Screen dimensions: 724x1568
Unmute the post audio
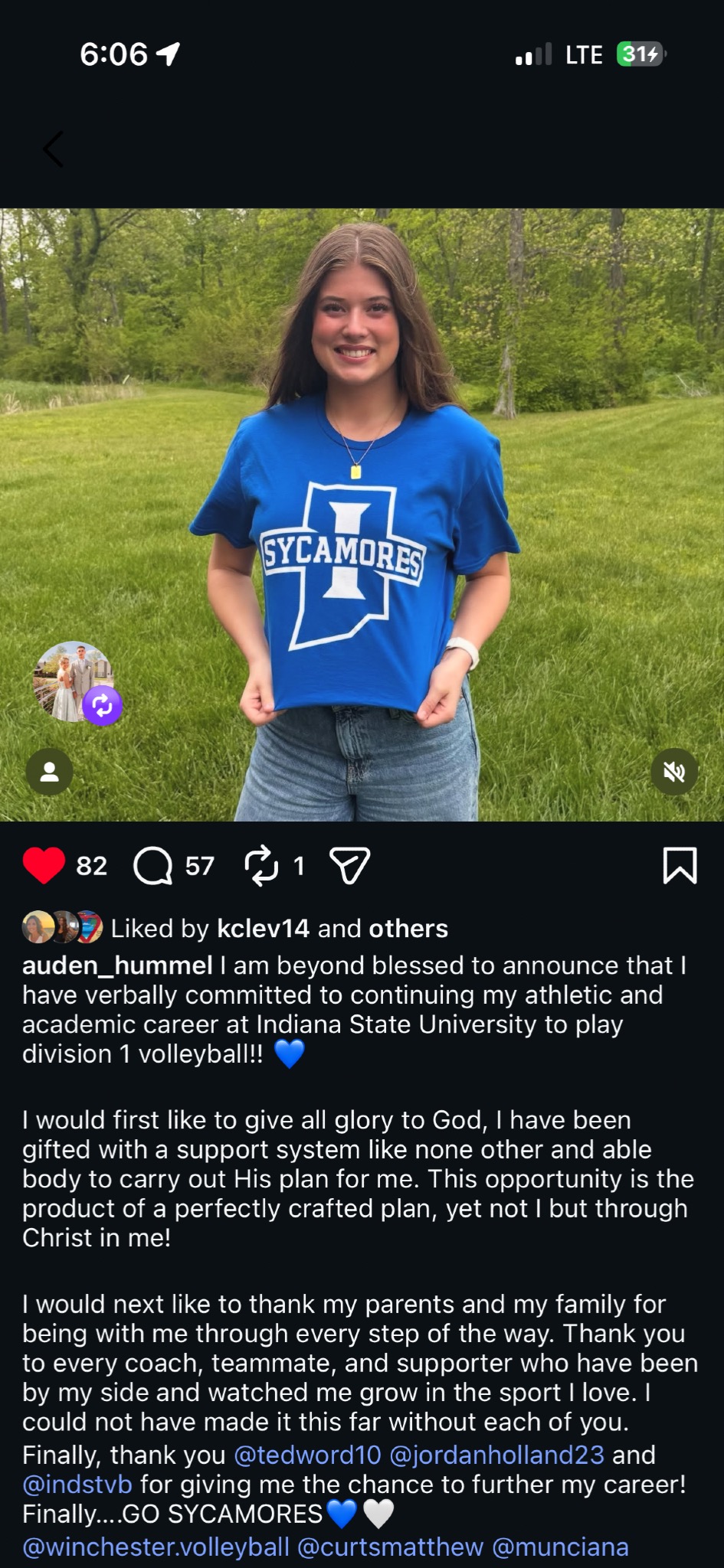click(x=674, y=772)
